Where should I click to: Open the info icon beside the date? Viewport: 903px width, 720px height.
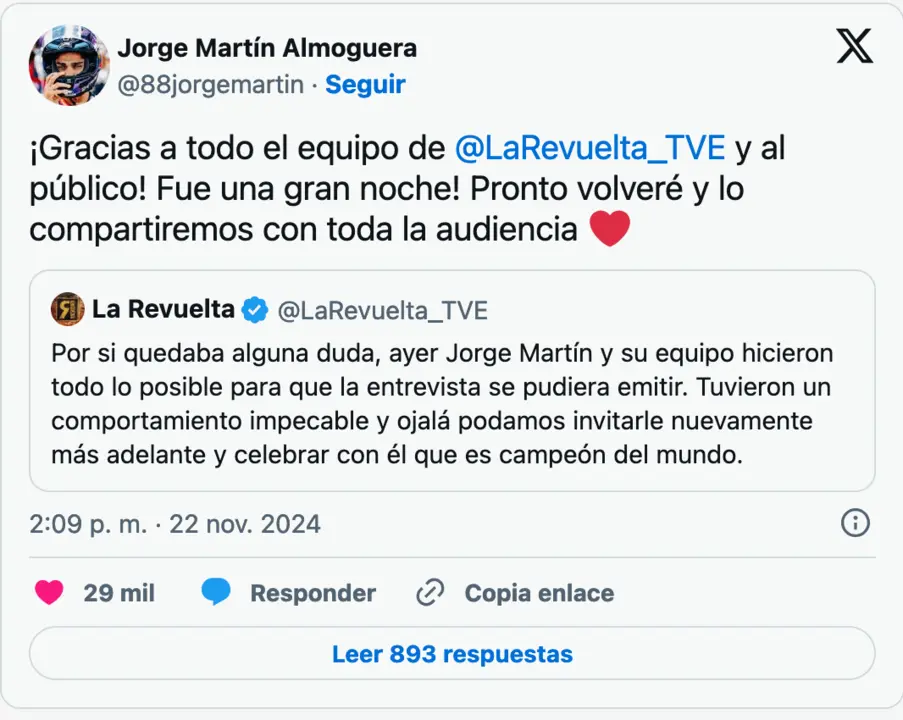(855, 522)
